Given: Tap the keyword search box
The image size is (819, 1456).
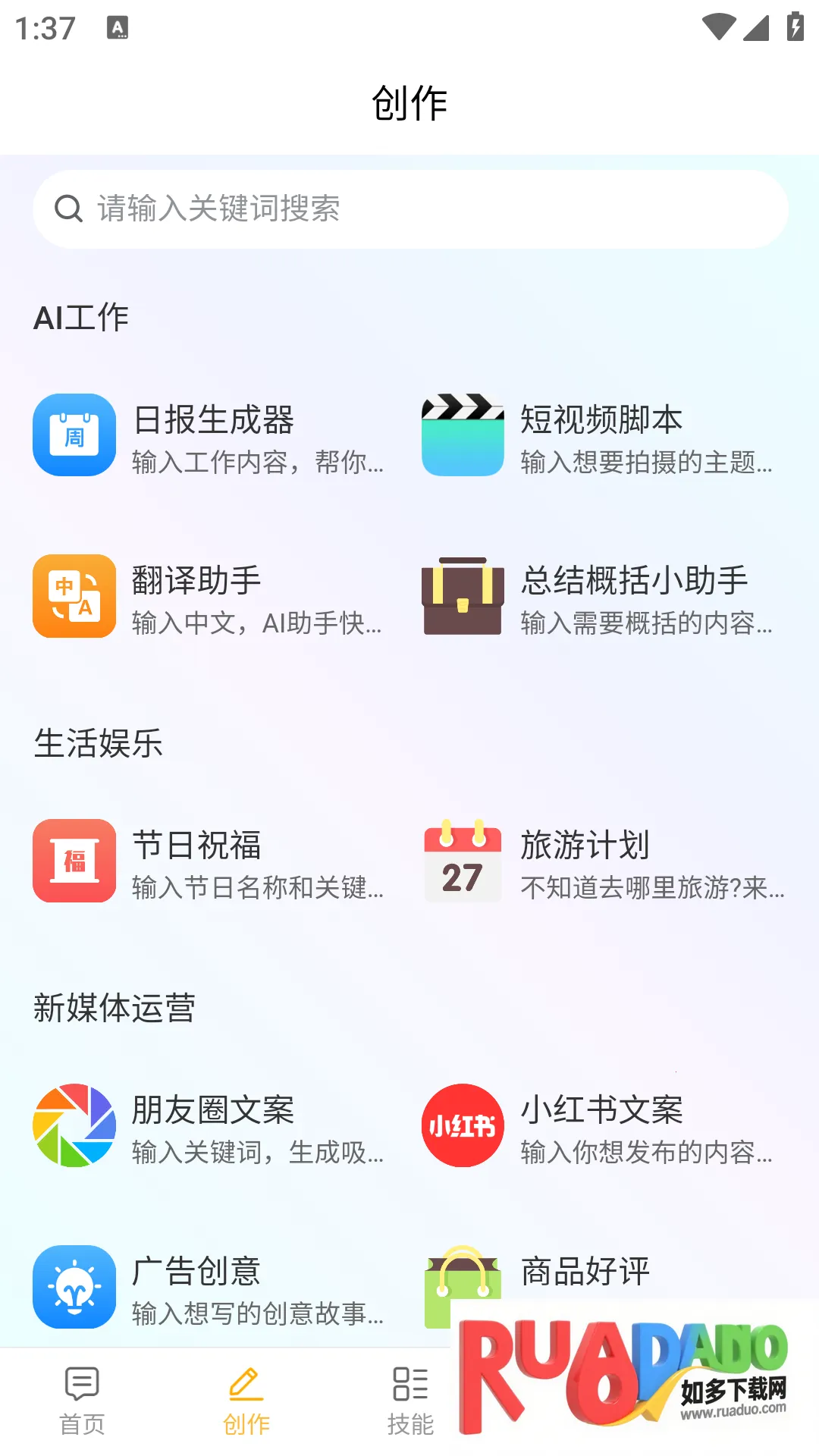Looking at the screenshot, I should pos(409,209).
